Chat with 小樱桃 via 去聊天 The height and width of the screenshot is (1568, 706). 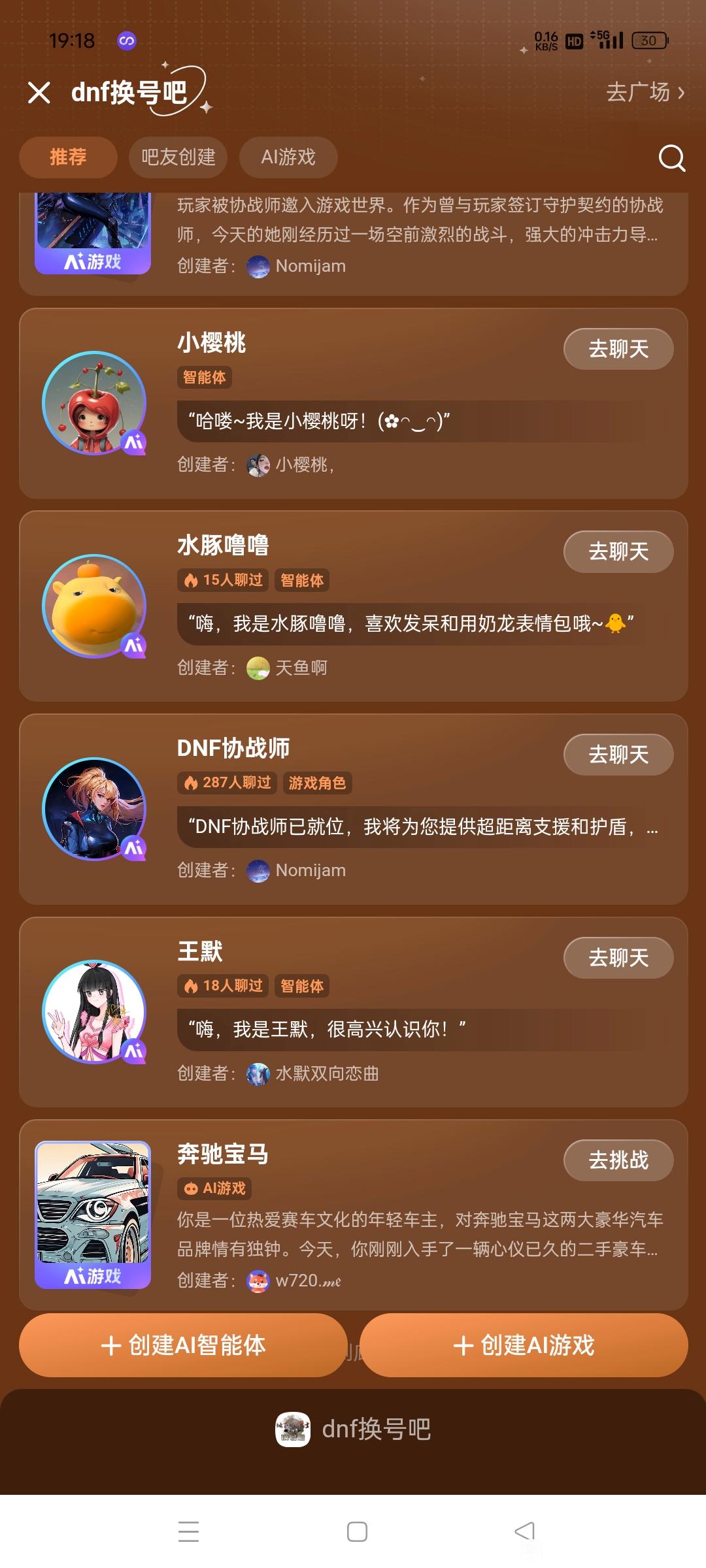(x=618, y=349)
